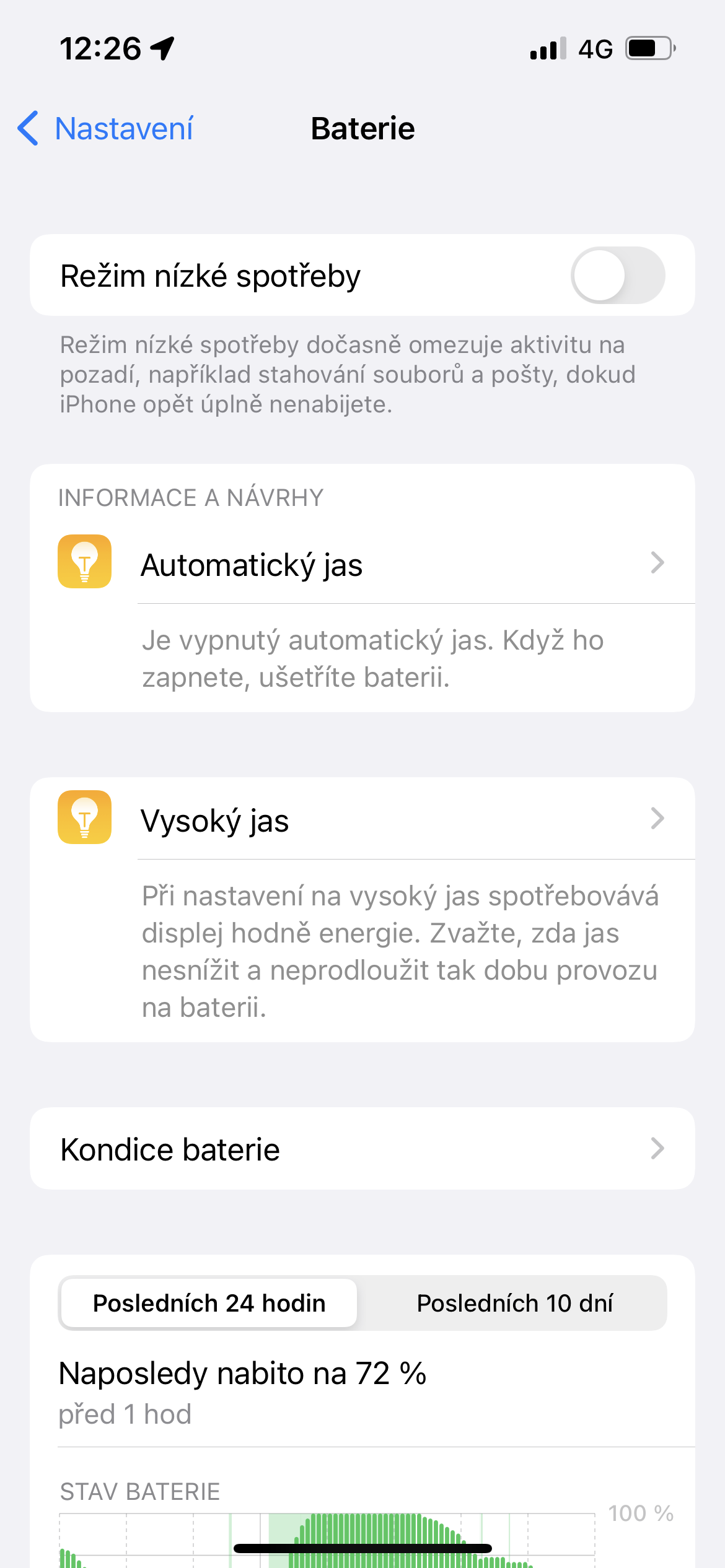725x1568 pixels.
Task: Tap the back chevron next to Nastavení
Action: pyautogui.click(x=27, y=128)
